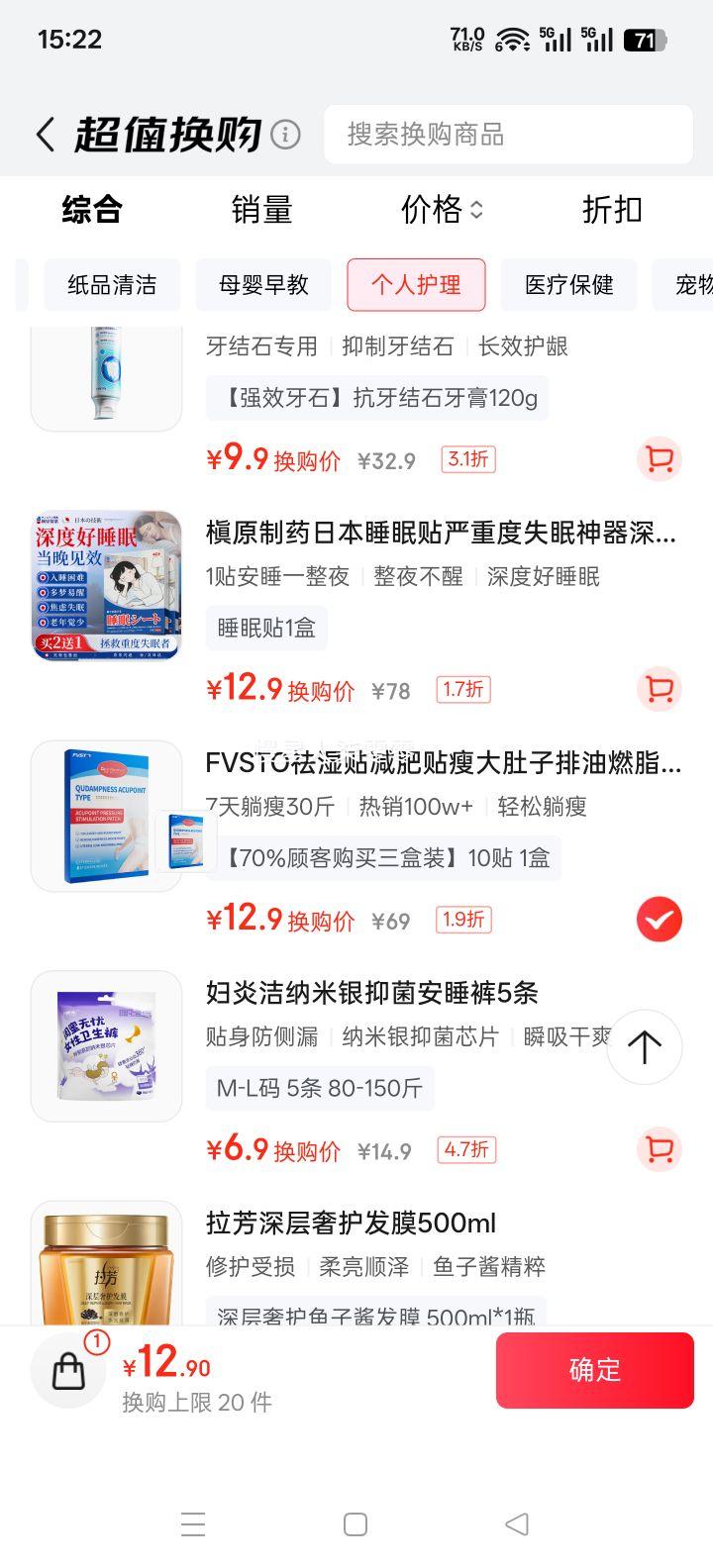Tap the 确定 confirm button
This screenshot has width=713, height=1568.
coord(595,1370)
